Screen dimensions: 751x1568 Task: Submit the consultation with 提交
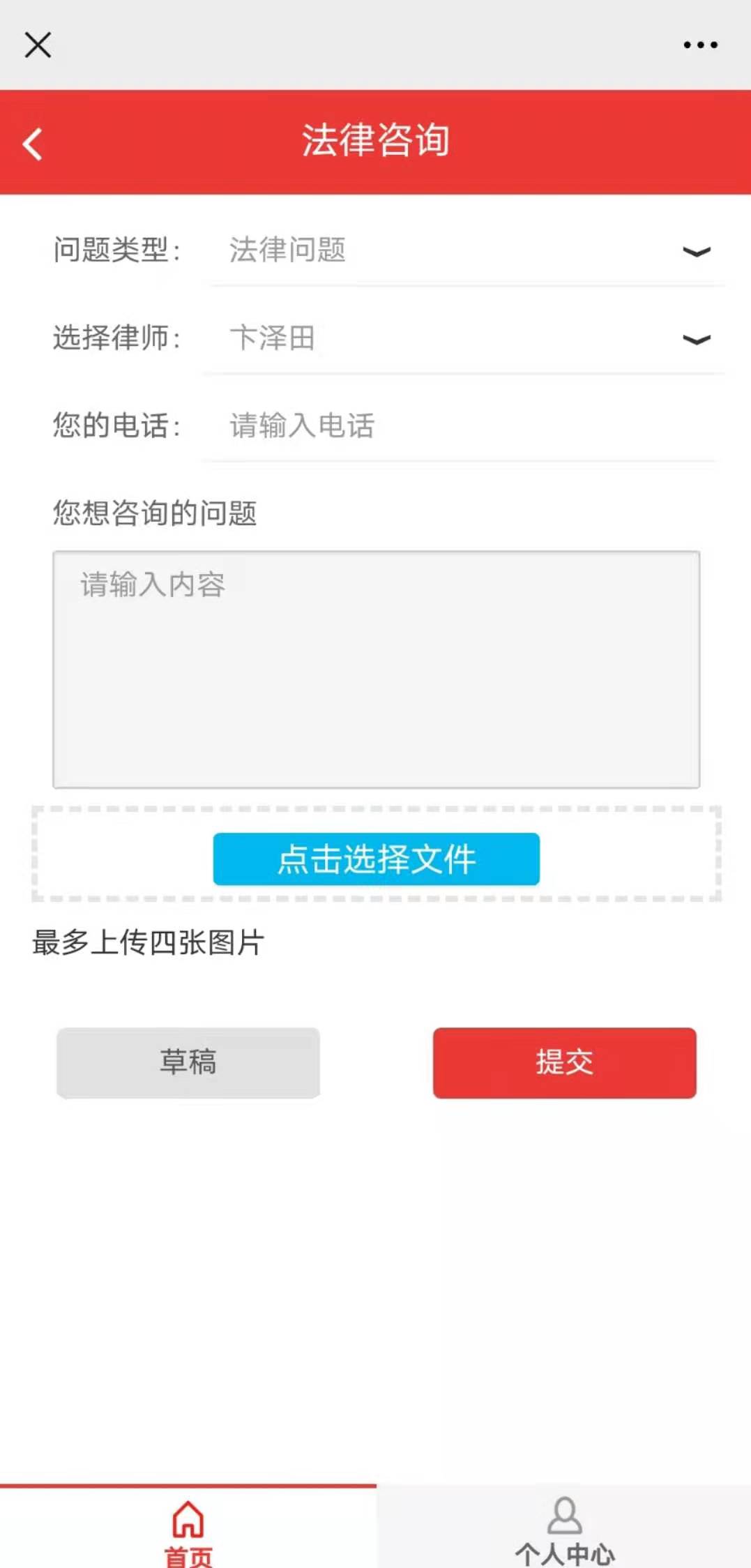(x=564, y=1062)
